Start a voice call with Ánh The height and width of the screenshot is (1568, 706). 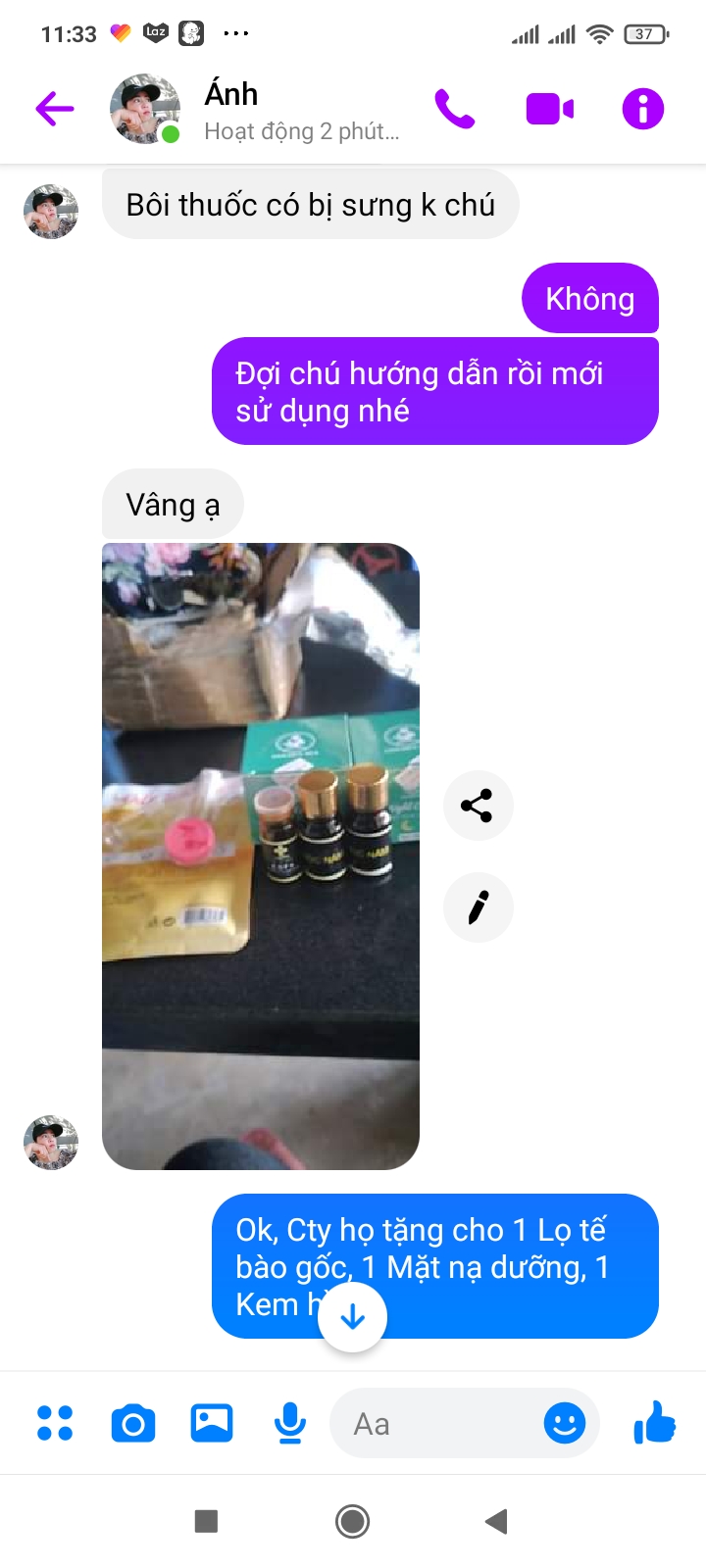click(454, 109)
